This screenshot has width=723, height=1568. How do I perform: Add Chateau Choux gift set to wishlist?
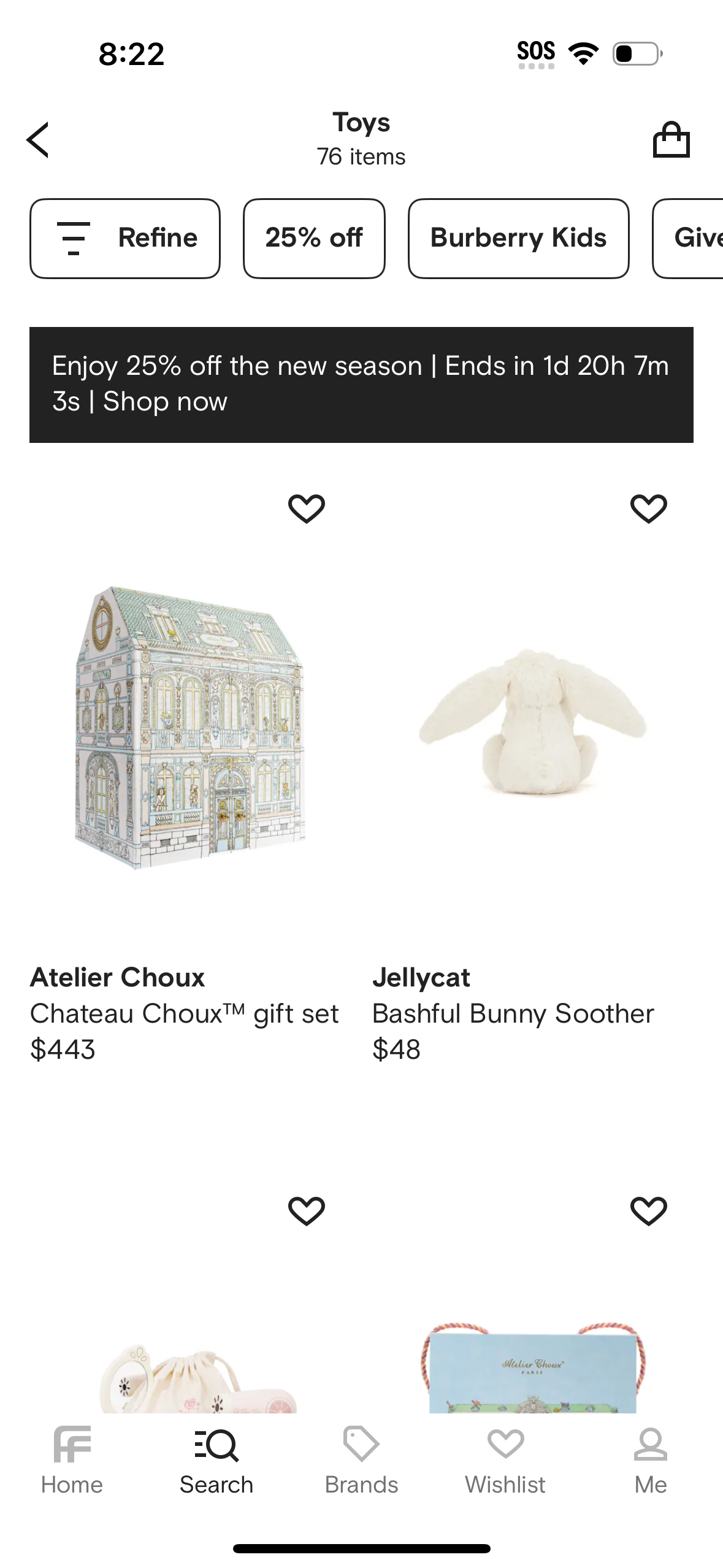306,509
